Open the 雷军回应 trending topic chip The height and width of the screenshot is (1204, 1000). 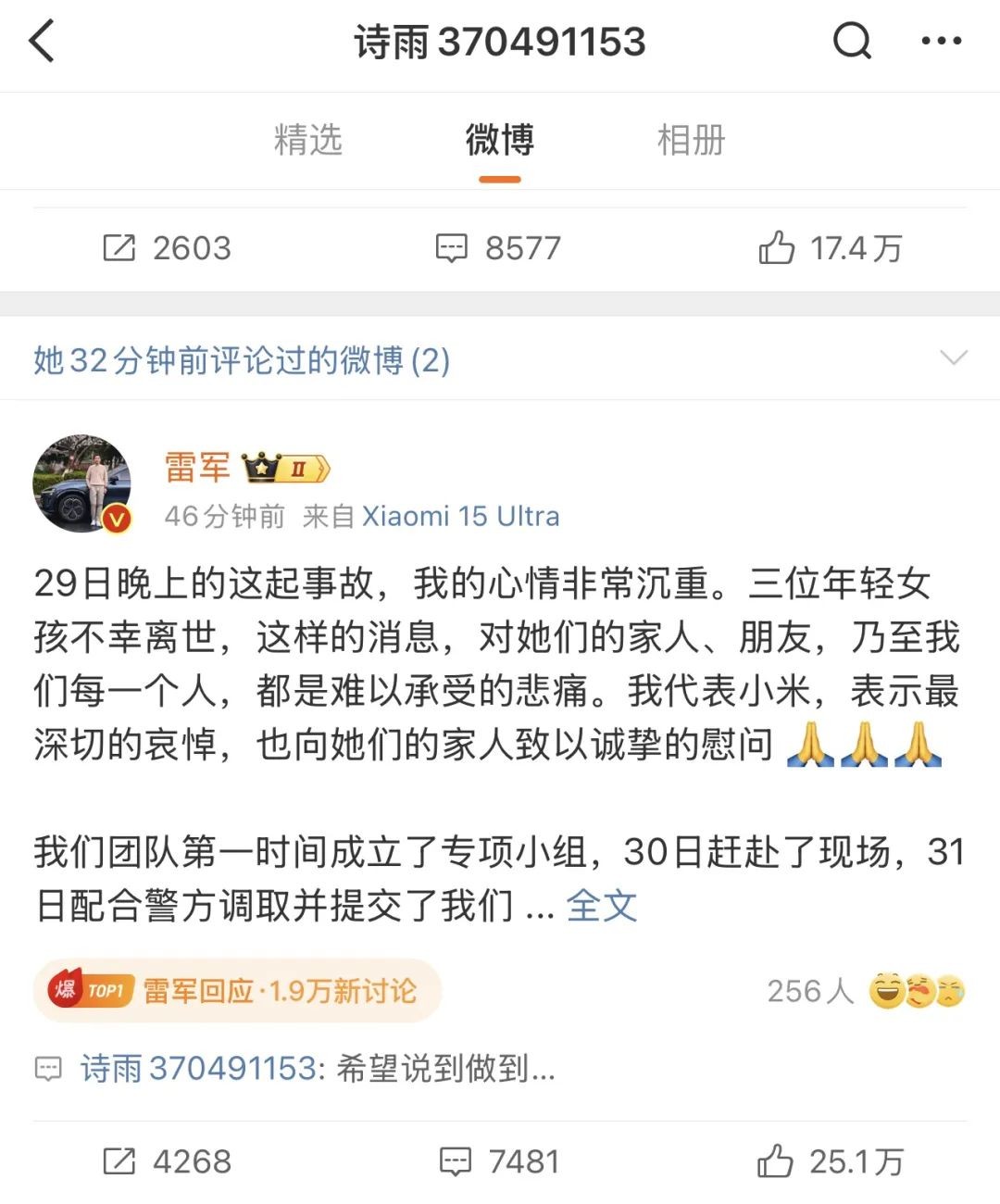coord(237,991)
